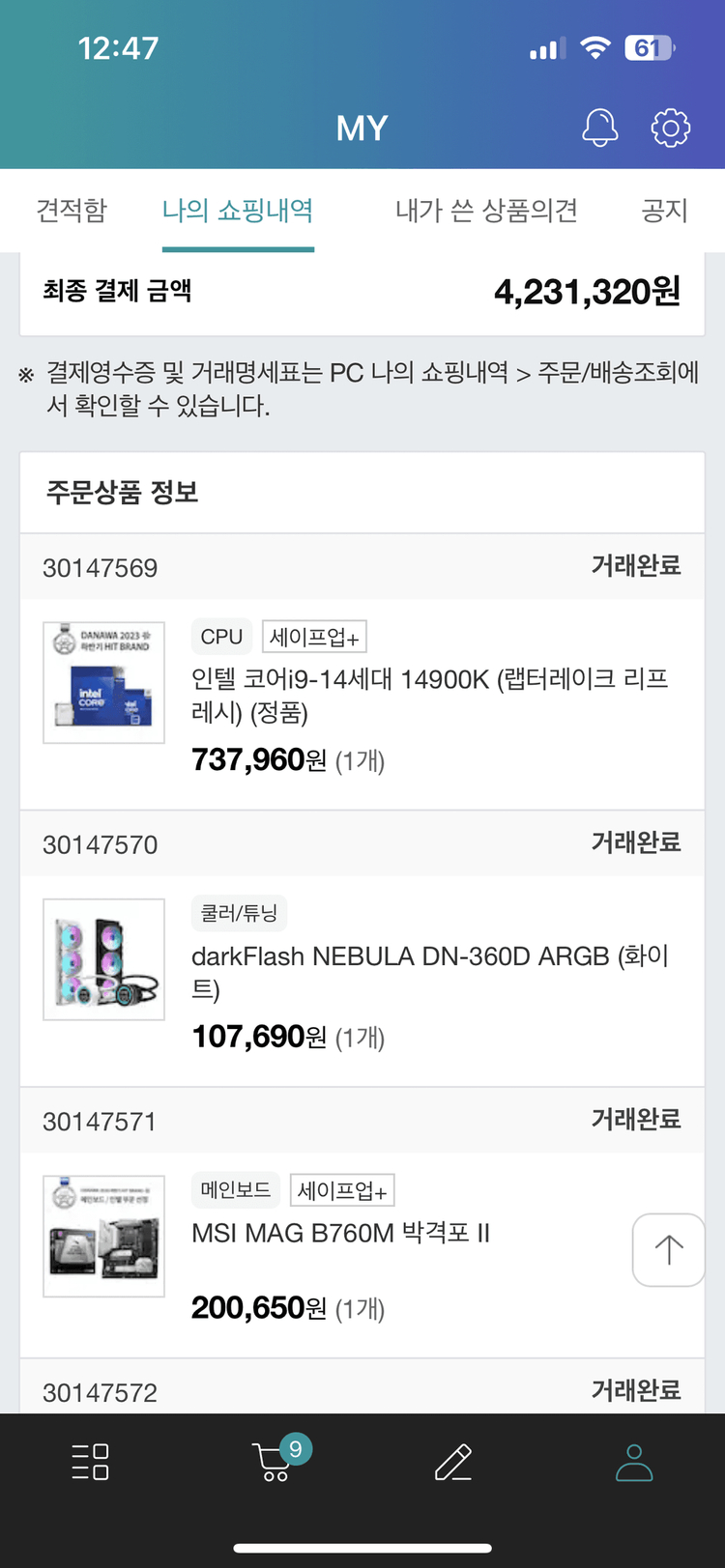
Task: Tap the darkFlash cooler product thumbnail
Action: [102, 958]
